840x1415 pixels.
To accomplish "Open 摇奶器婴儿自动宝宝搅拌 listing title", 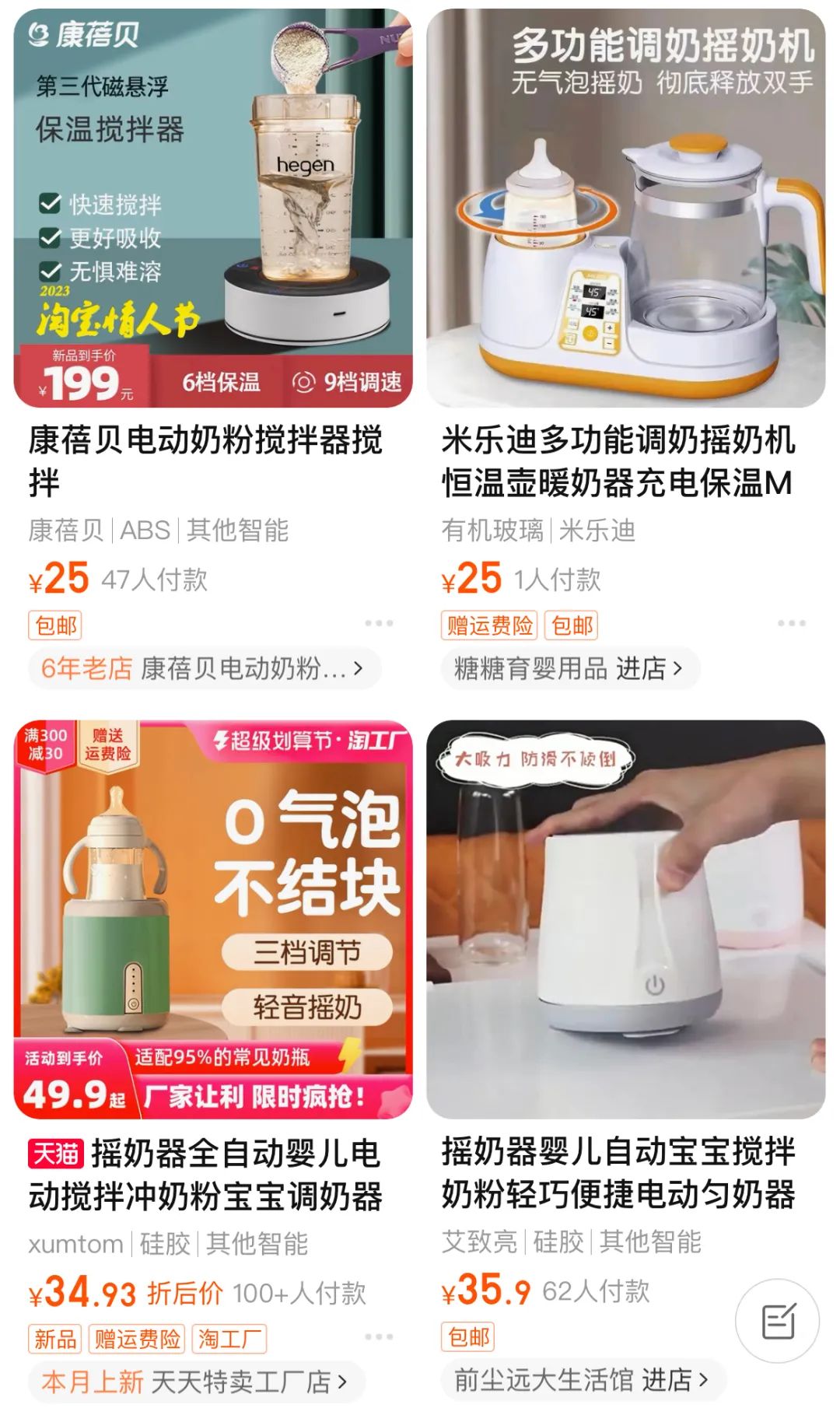I will coord(618,1172).
